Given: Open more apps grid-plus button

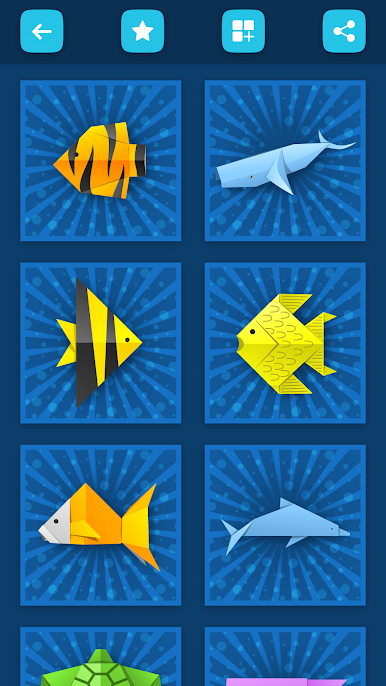Looking at the screenshot, I should tap(243, 31).
